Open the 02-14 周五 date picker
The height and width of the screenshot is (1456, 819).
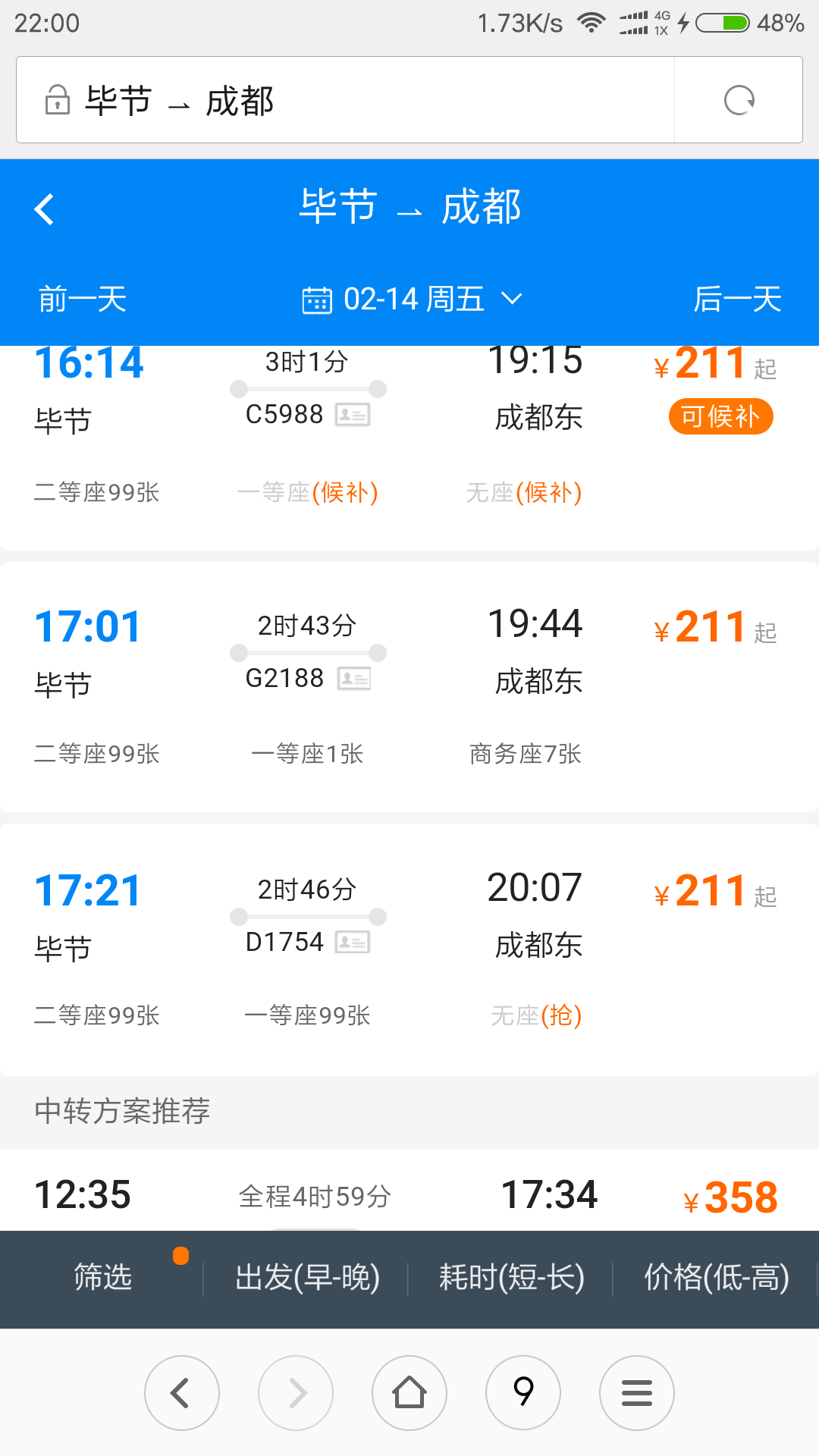[413, 299]
